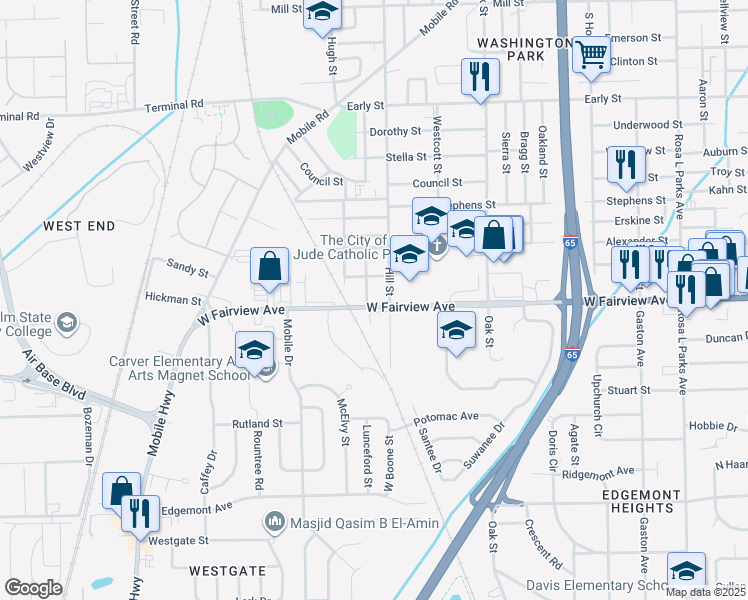Open the school marker at Davis Elementary

click(686, 570)
